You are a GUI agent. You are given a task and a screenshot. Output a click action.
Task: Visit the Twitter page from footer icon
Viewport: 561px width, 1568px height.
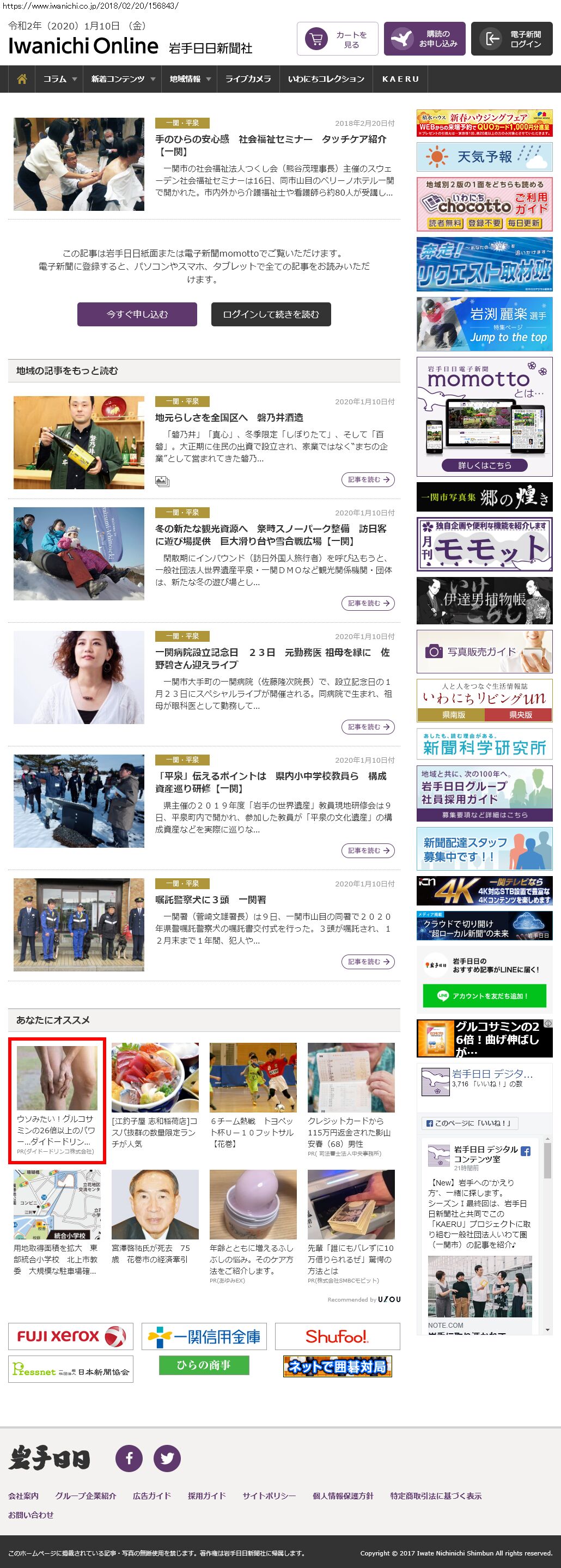click(x=167, y=1458)
